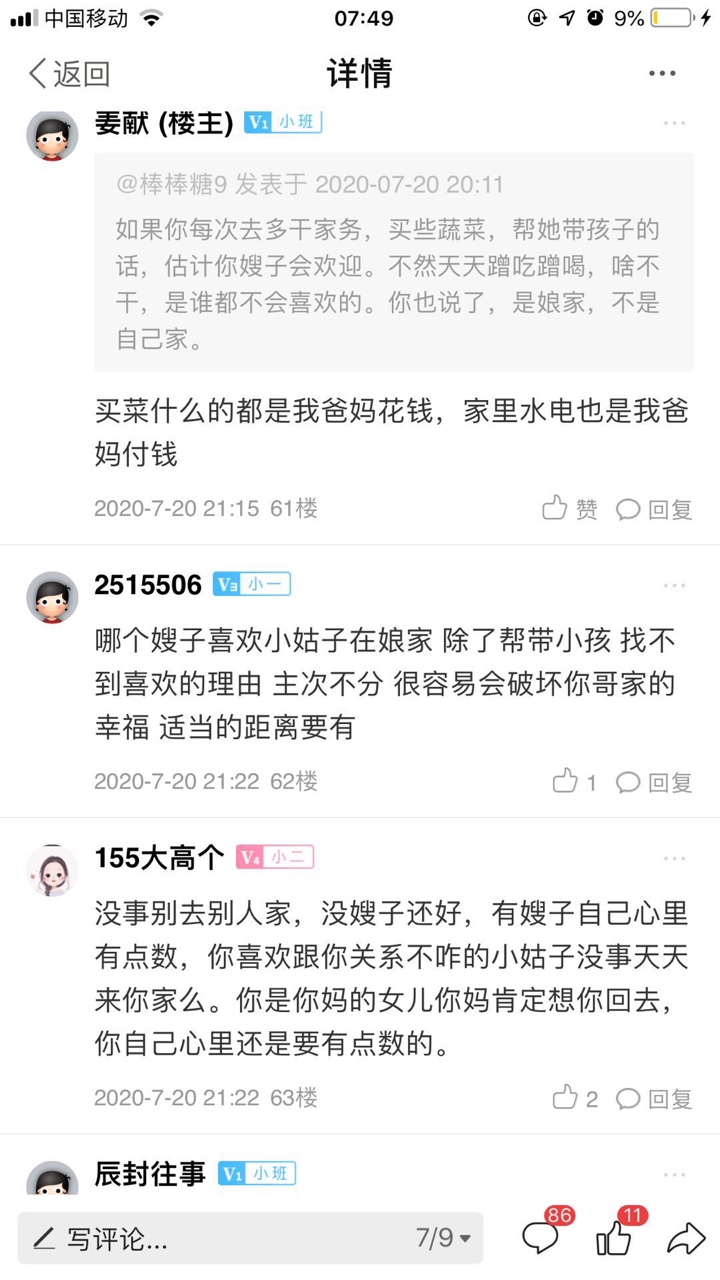The width and height of the screenshot is (720, 1280).
Task: Like 姜献's comment on floor 61
Action: pyautogui.click(x=570, y=509)
